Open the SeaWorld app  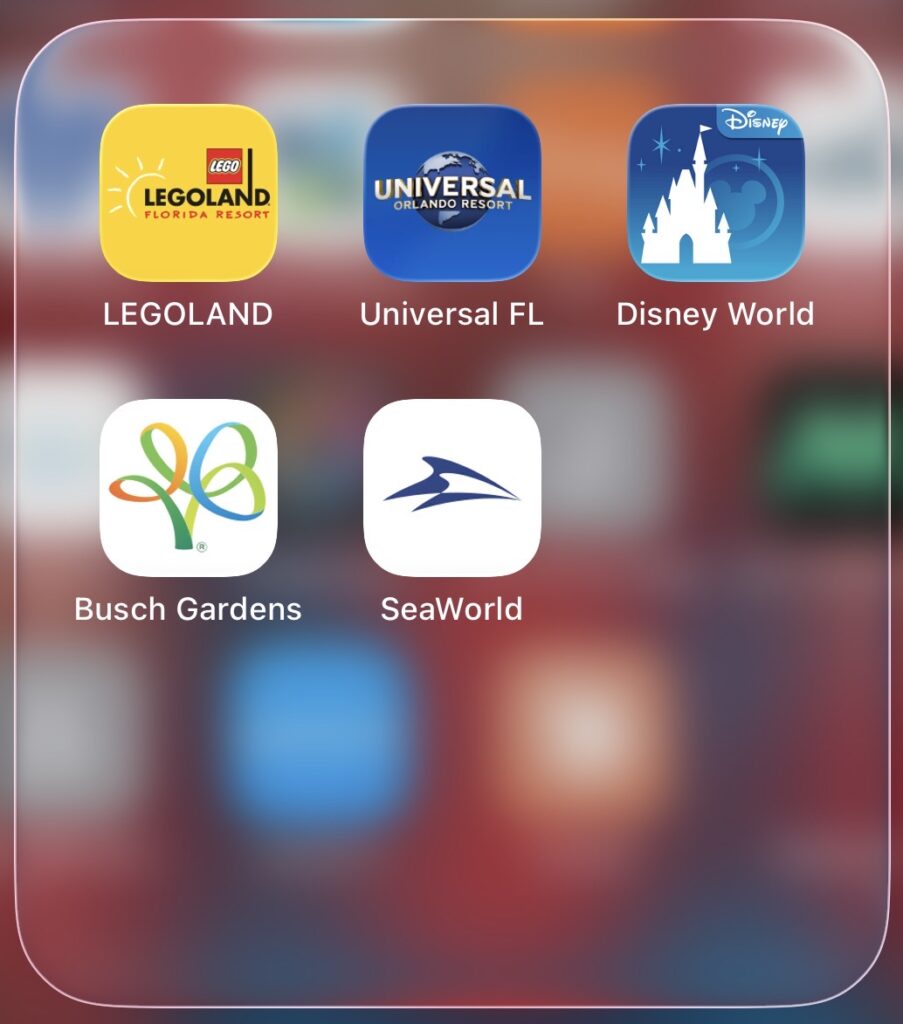452,488
